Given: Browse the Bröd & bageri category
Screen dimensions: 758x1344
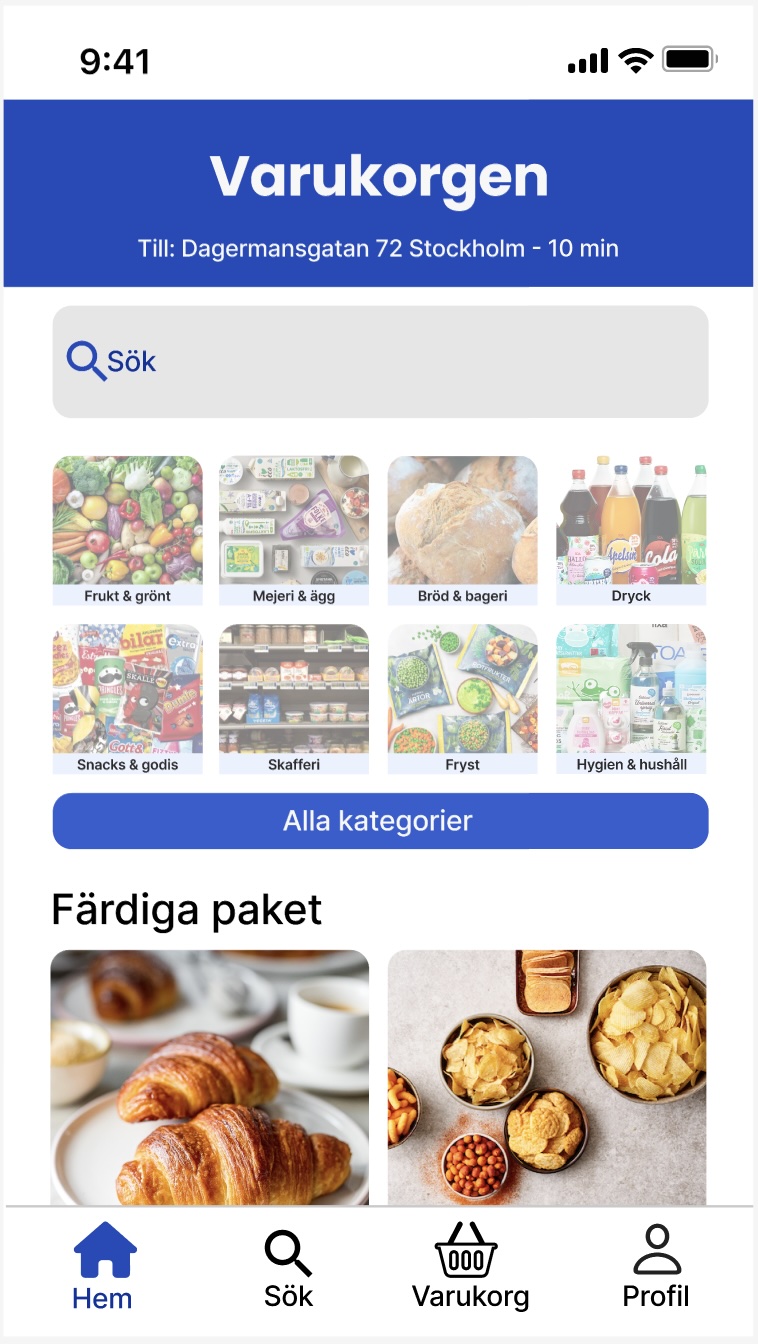Looking at the screenshot, I should pyautogui.click(x=463, y=531).
